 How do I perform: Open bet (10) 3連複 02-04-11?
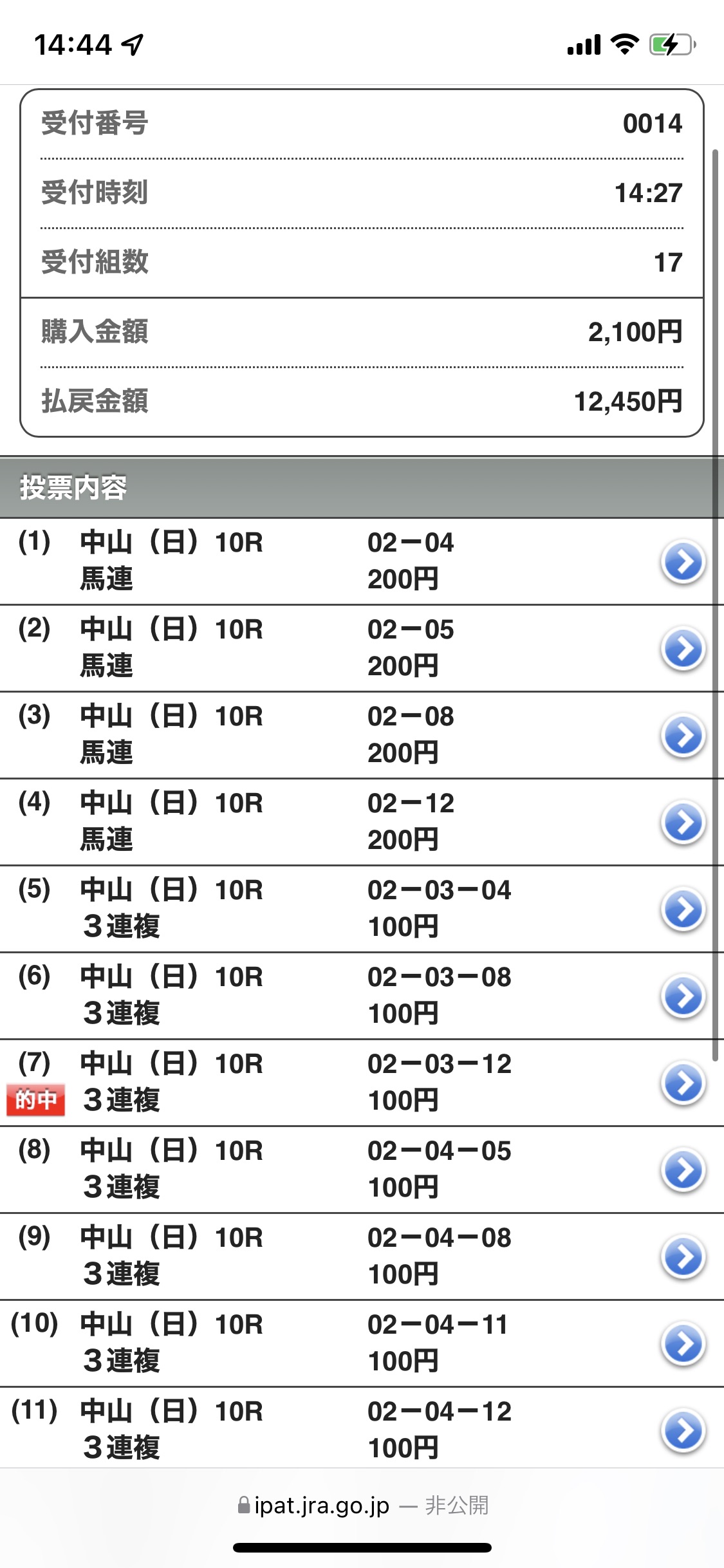pos(683,1343)
